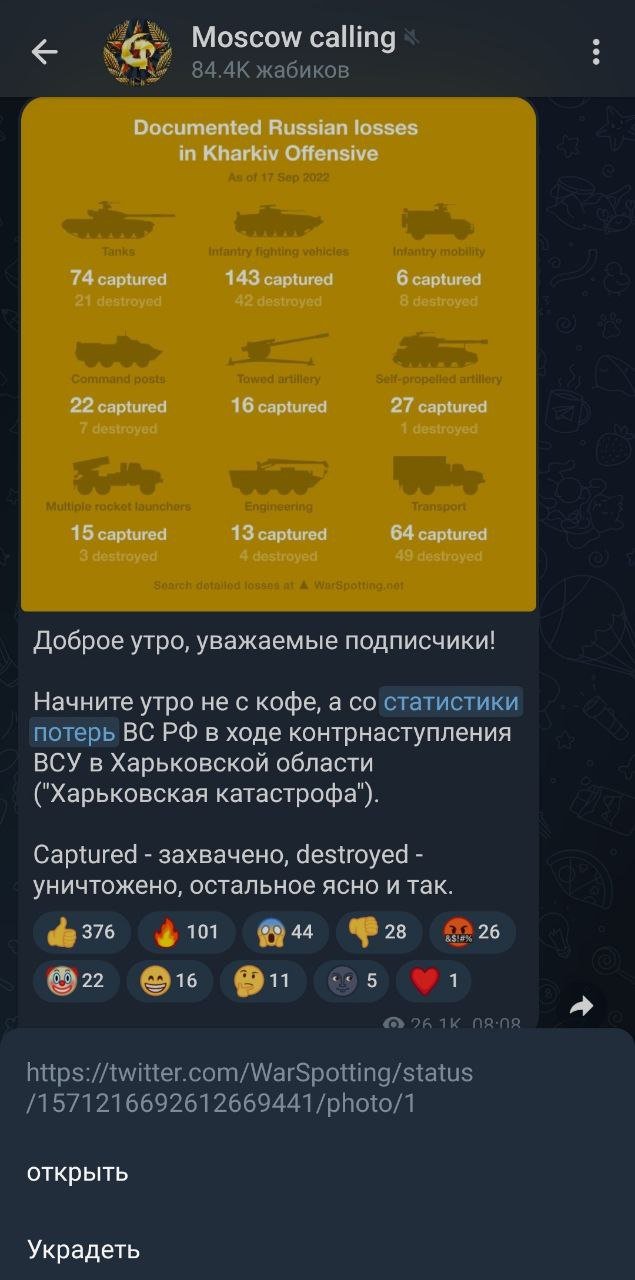Choose Украдеть to copy the link
Image resolution: width=635 pixels, height=1280 pixels.
tap(84, 1249)
